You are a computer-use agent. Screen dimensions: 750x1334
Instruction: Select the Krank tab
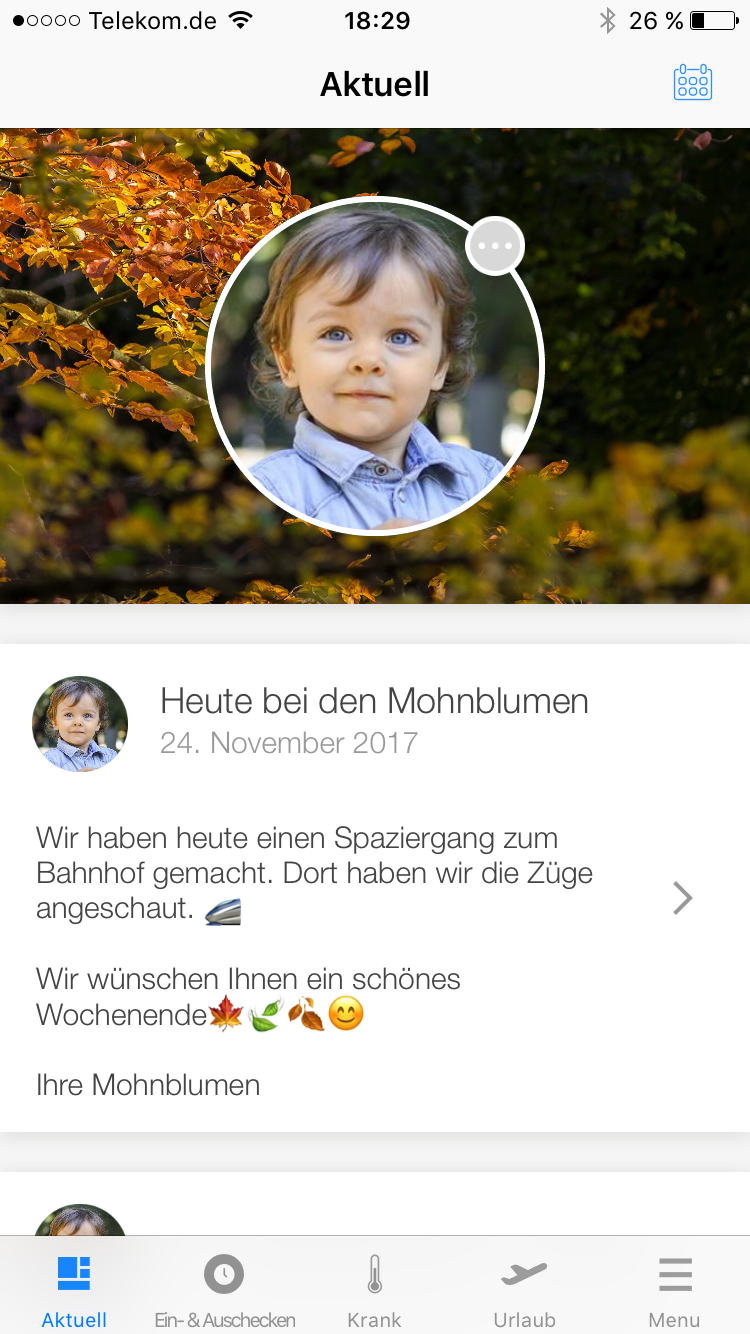[x=374, y=1289]
